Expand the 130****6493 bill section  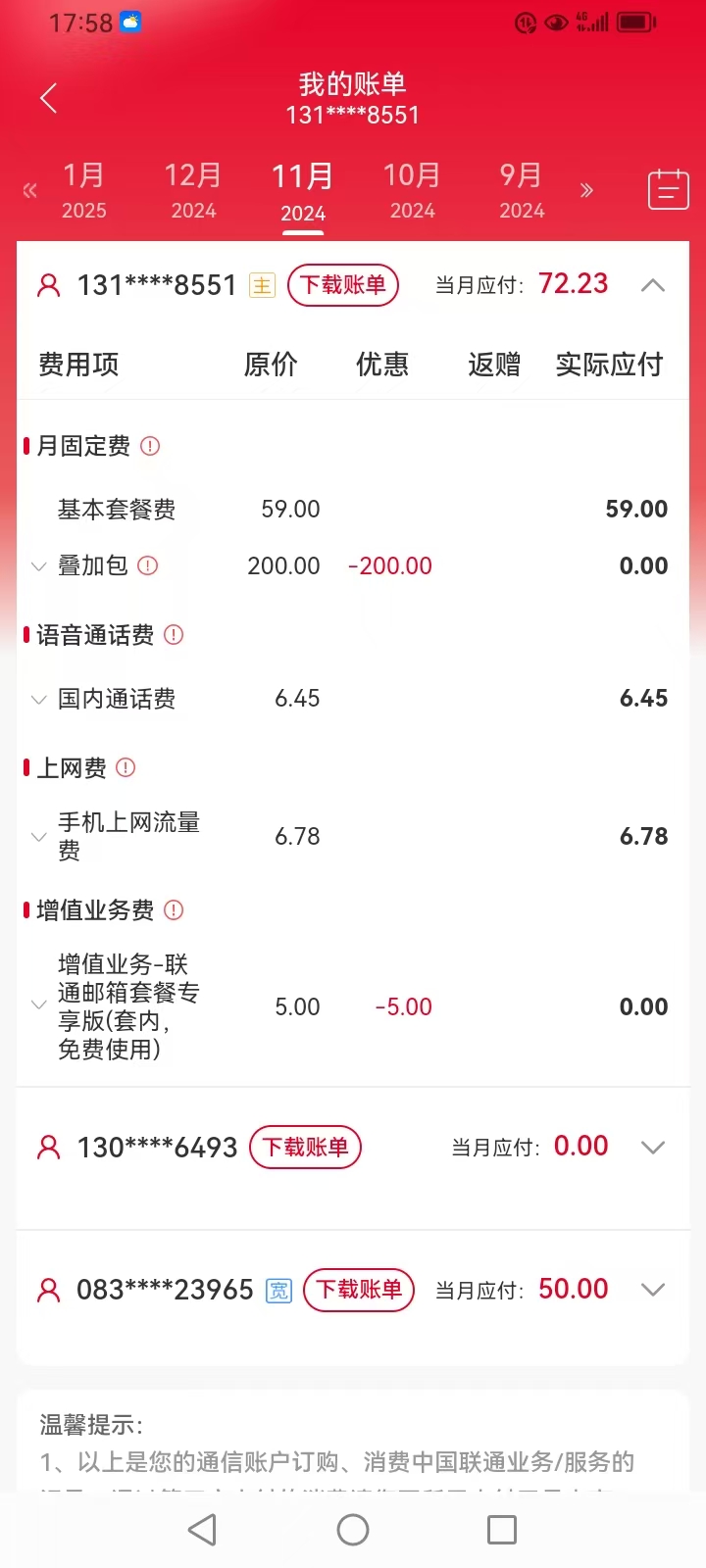tap(653, 1147)
